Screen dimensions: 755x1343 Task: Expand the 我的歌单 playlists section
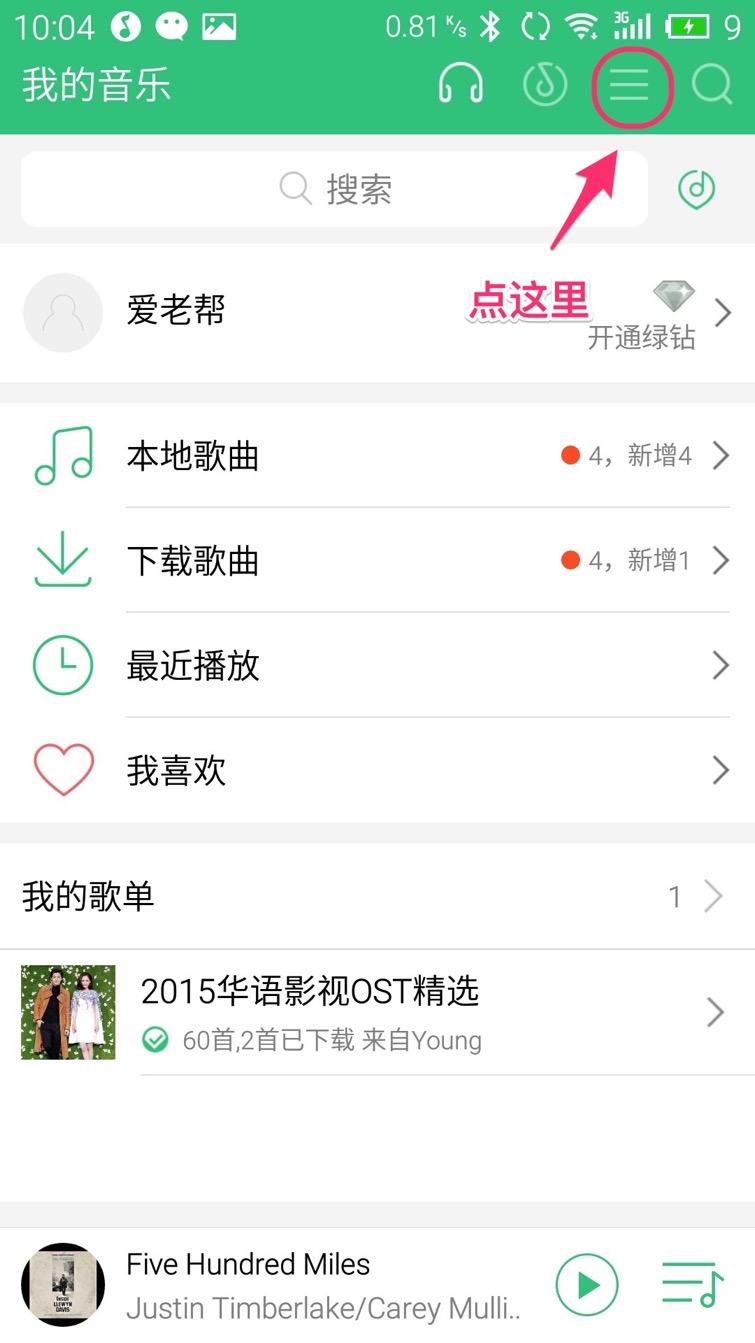pos(377,897)
